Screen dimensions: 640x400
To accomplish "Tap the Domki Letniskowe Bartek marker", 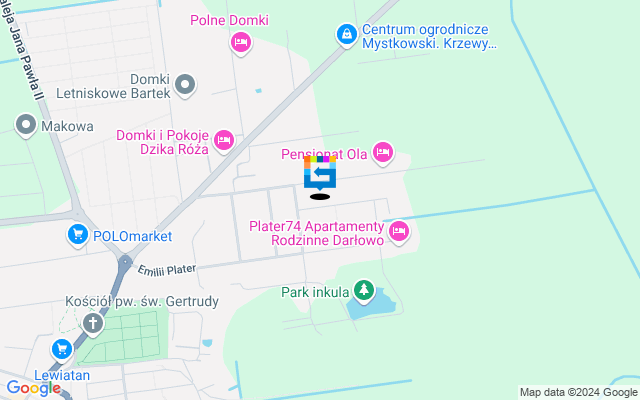I will pos(184,86).
